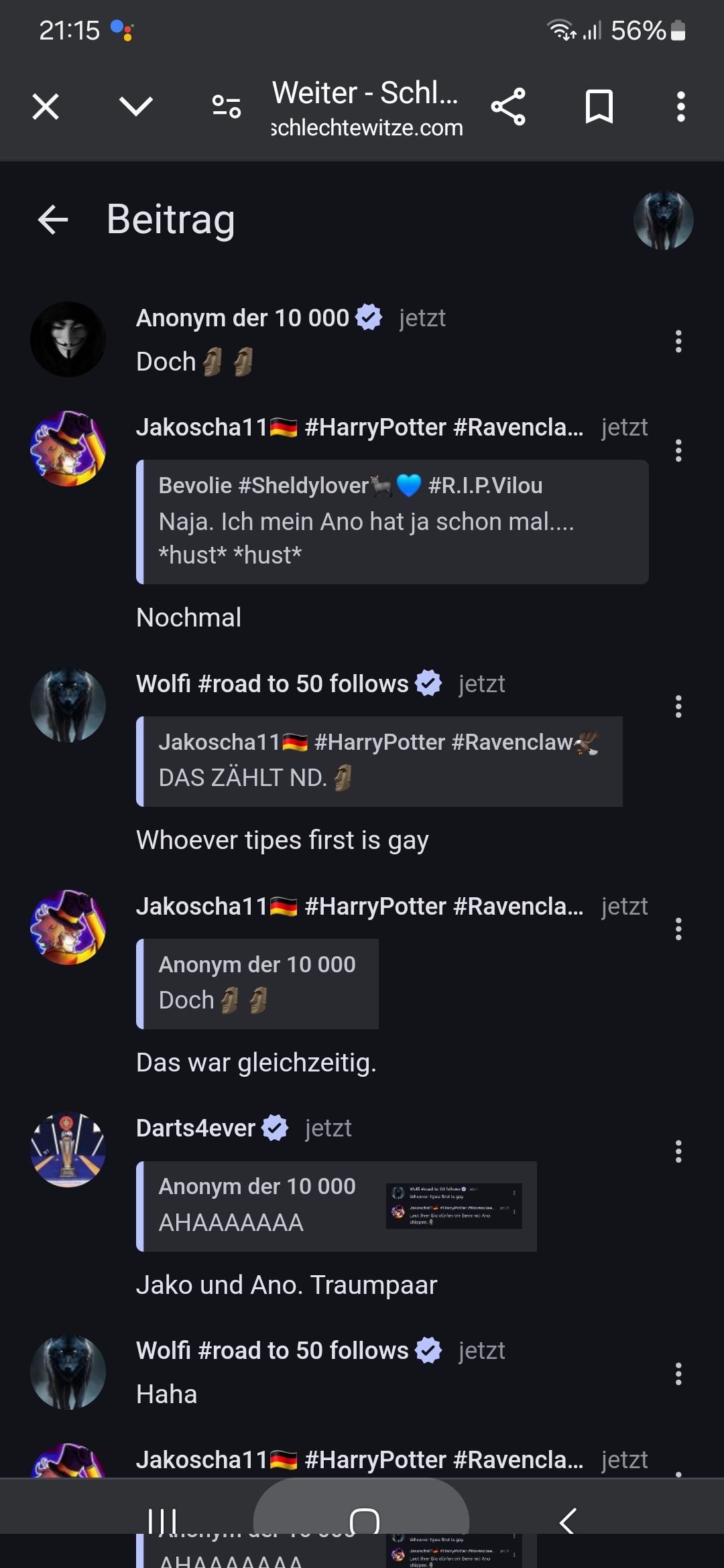The width and height of the screenshot is (724, 1568).
Task: View Anonym der 10 000's profile picture
Action: pos(68,339)
